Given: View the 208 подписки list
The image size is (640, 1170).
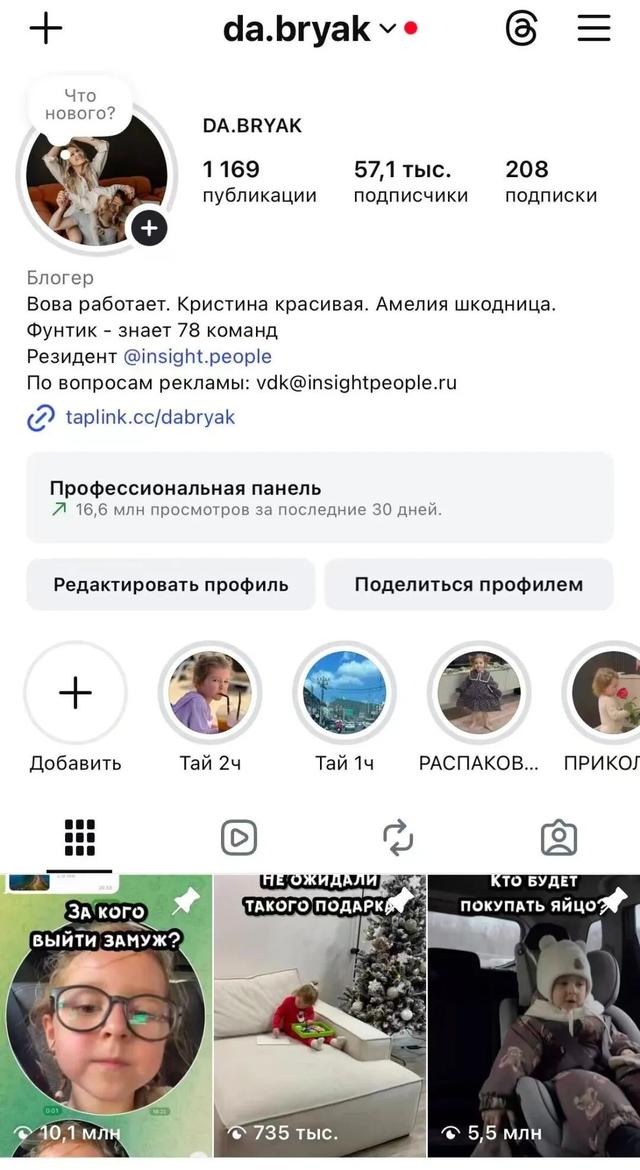Looking at the screenshot, I should tap(550, 181).
